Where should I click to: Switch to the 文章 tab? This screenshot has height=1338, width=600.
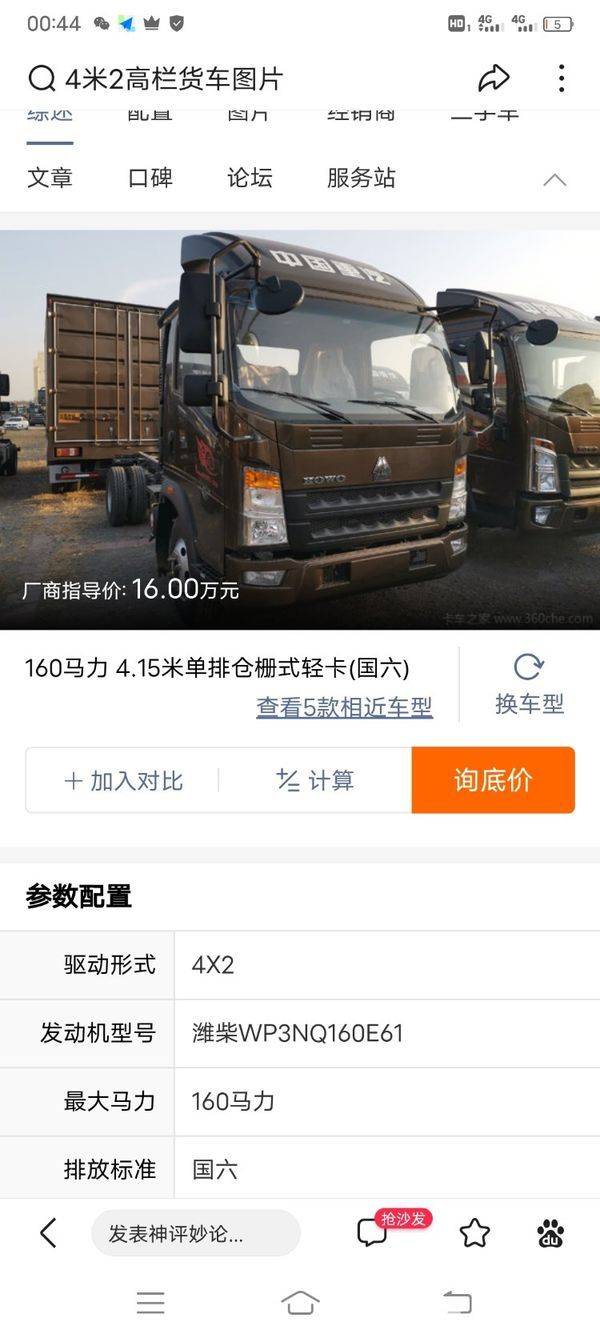coord(50,178)
